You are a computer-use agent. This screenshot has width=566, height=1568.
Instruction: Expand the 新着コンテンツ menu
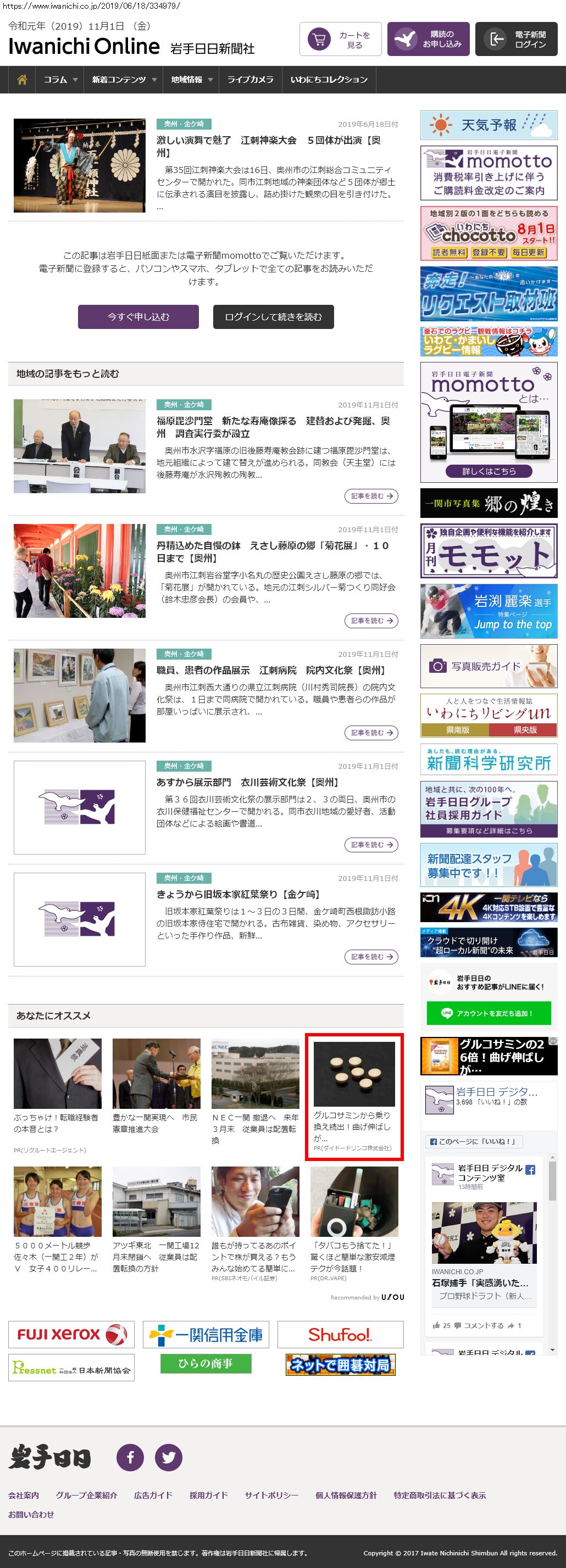coord(124,80)
